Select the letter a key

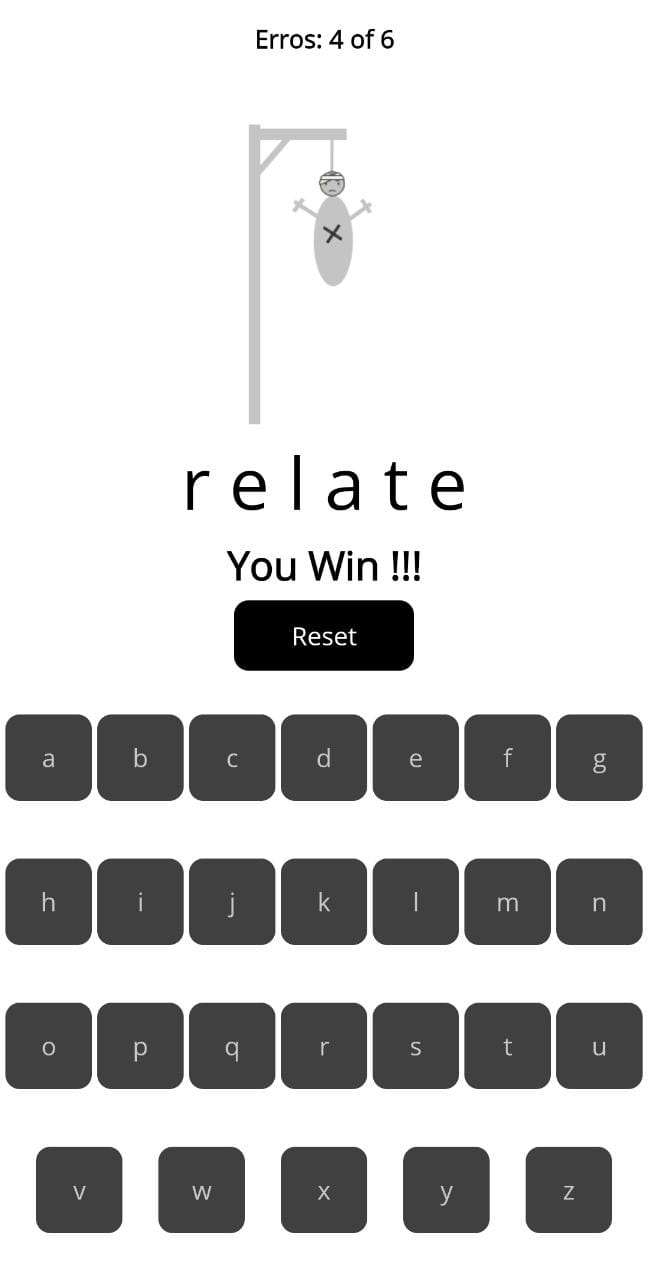click(x=48, y=758)
